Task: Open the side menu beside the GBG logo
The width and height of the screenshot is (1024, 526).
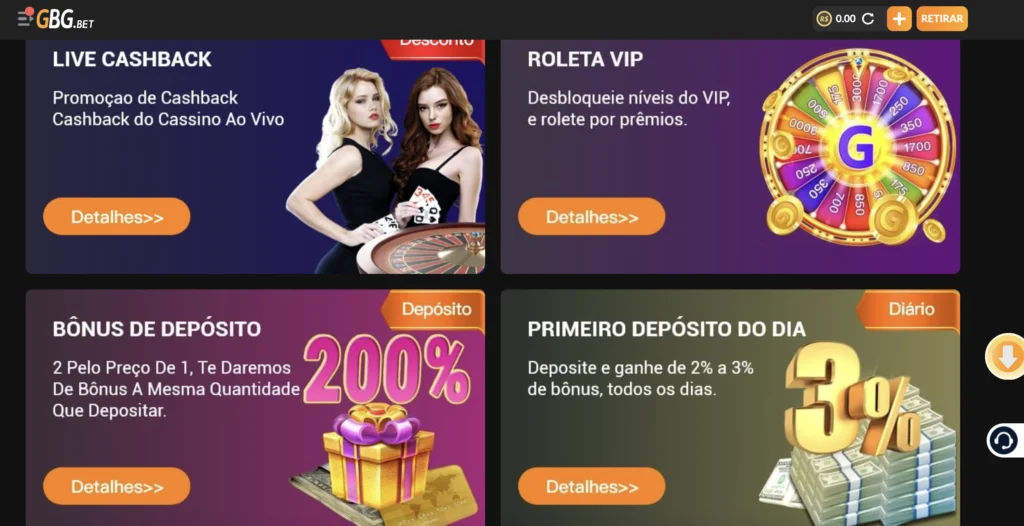Action: 25,17
